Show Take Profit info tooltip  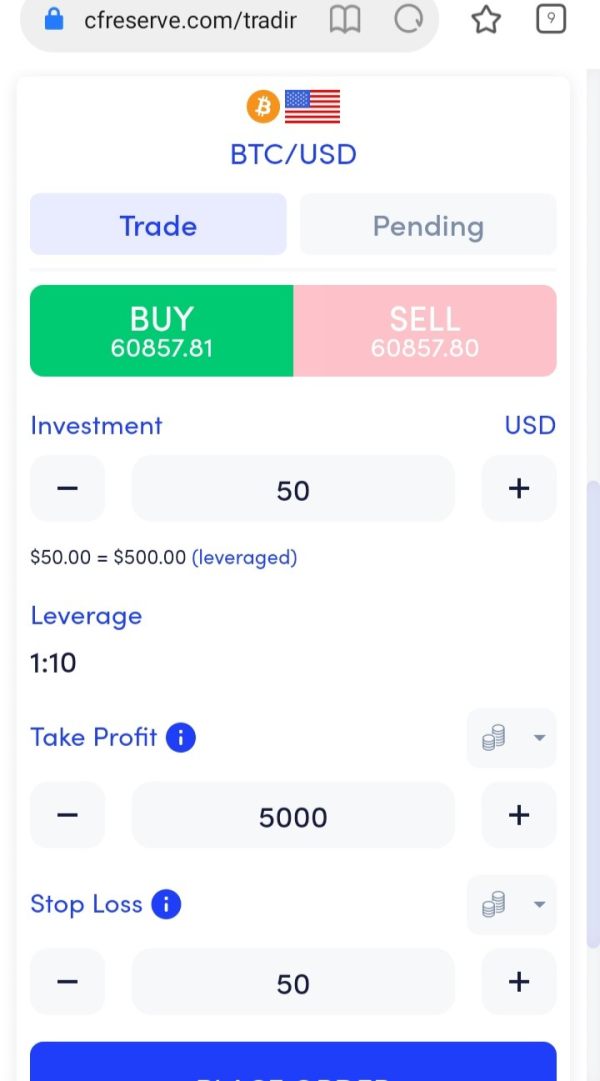tap(181, 738)
